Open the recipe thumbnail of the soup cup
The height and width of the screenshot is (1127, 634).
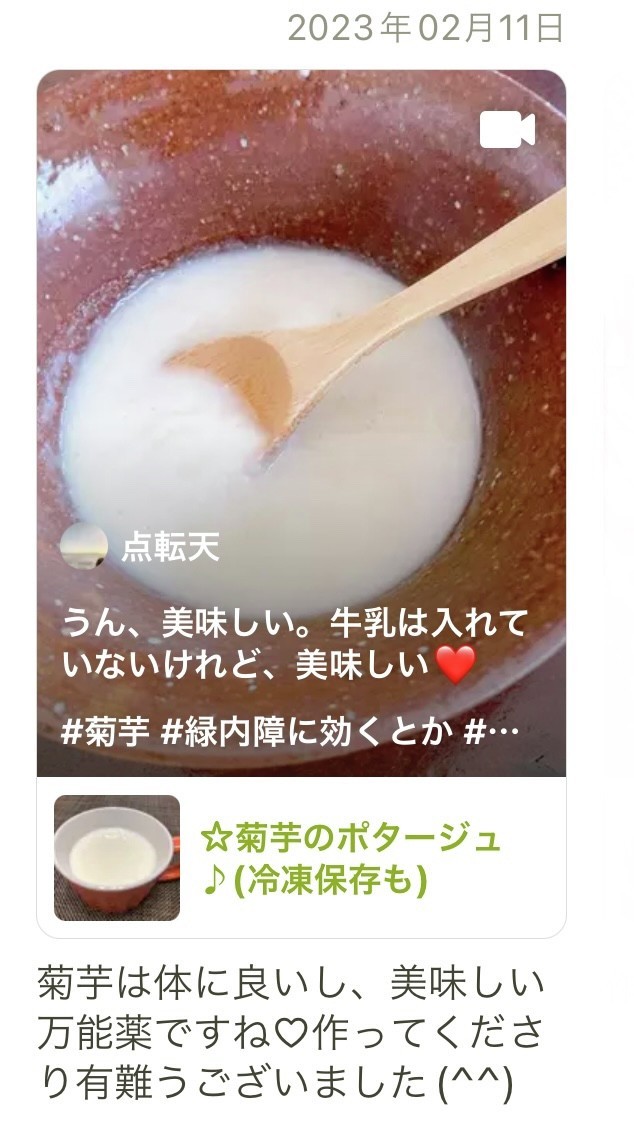pyautogui.click(x=117, y=858)
